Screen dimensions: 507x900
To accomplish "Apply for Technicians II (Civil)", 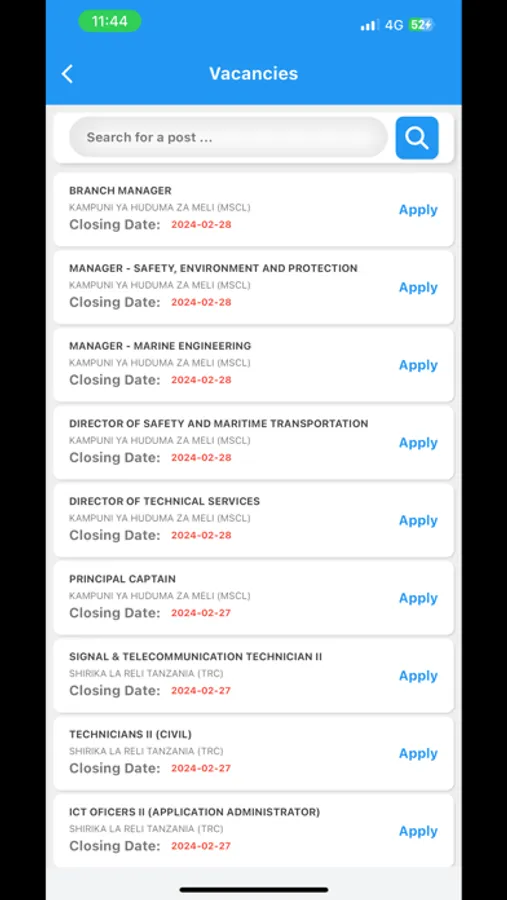I will point(418,753).
